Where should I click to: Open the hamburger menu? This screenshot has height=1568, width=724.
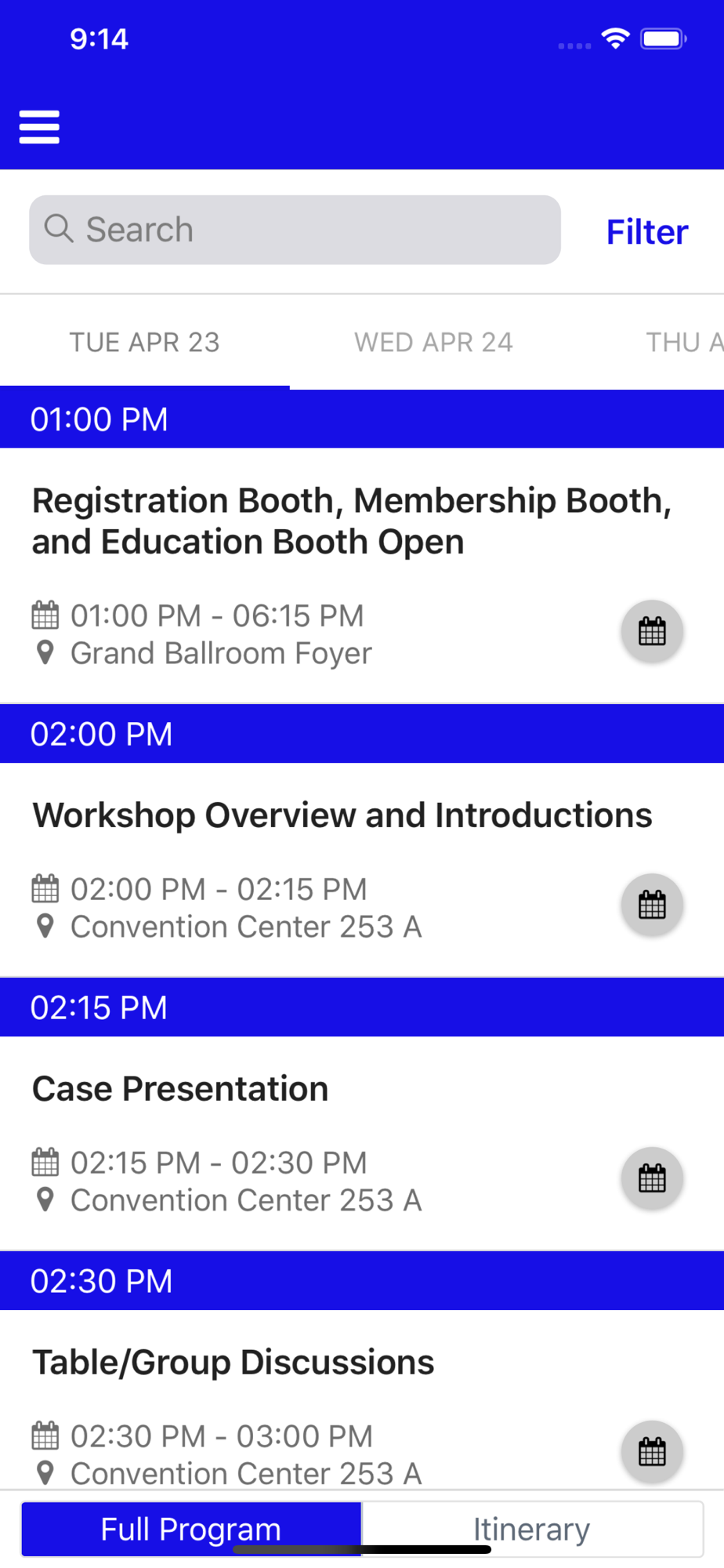click(39, 127)
